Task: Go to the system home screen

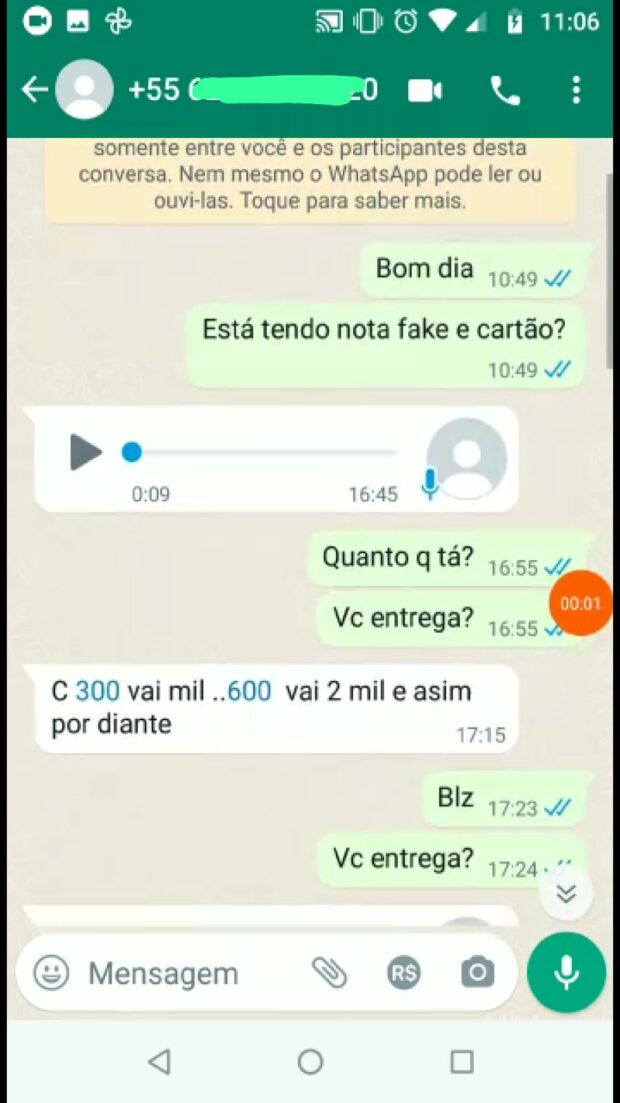Action: (x=310, y=1061)
